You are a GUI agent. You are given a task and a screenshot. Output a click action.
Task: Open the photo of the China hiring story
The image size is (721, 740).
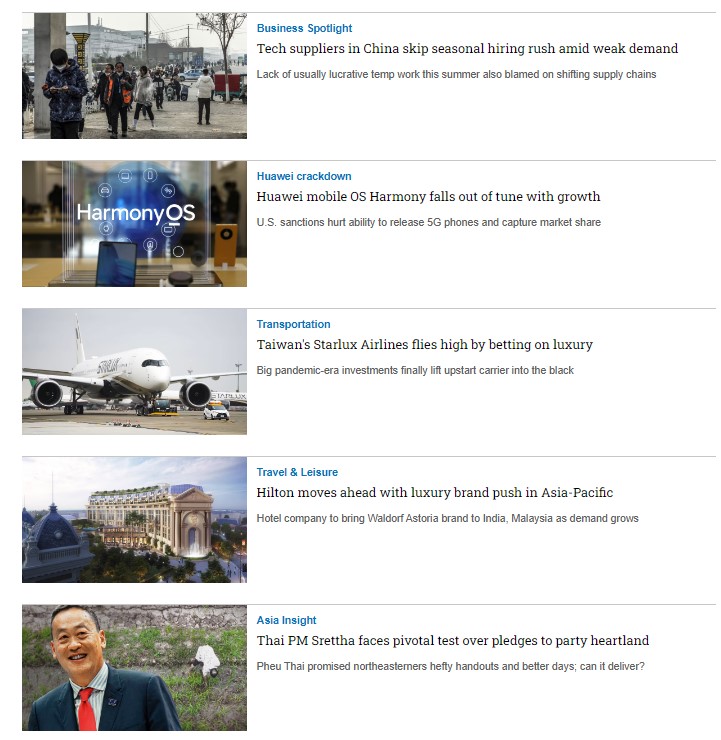[x=134, y=75]
